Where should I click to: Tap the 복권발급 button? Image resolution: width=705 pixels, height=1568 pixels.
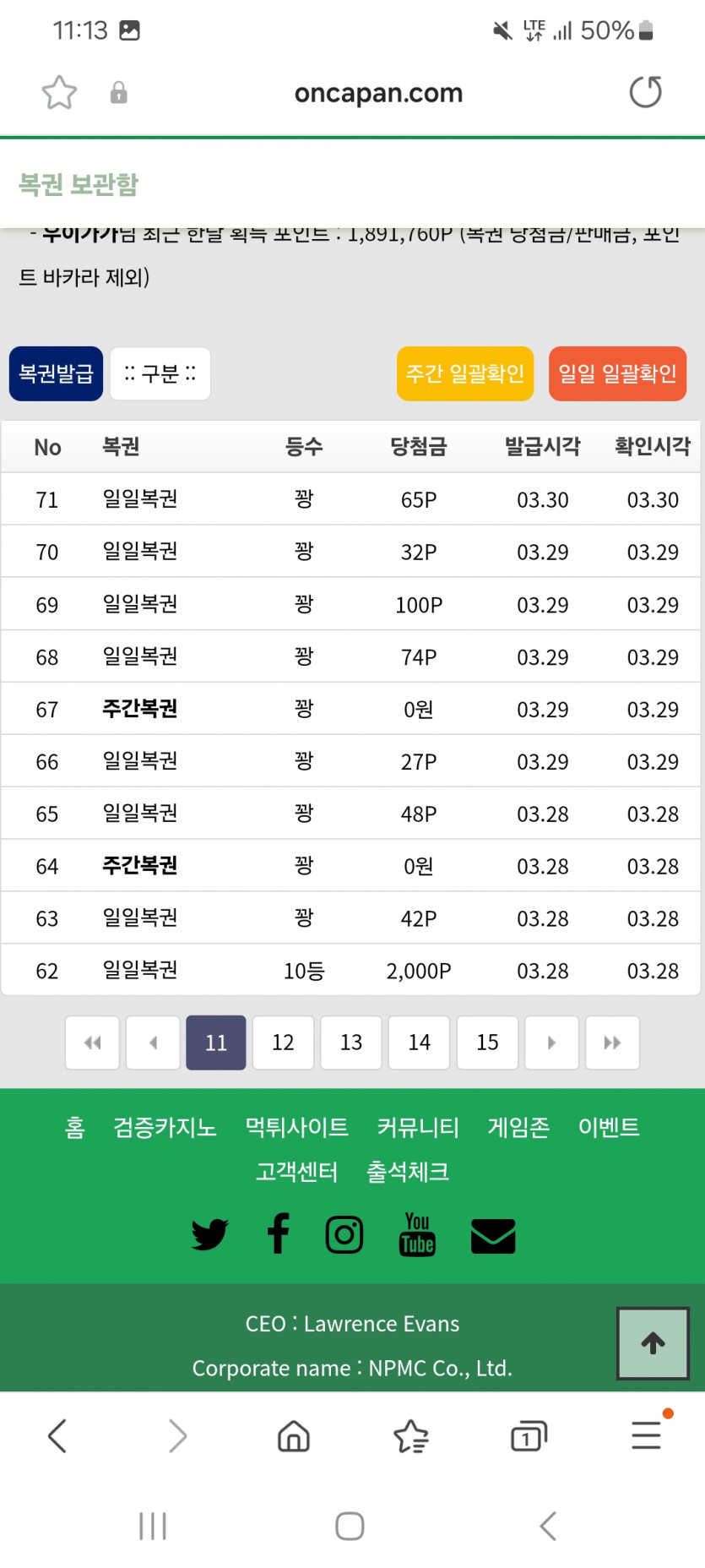[56, 373]
